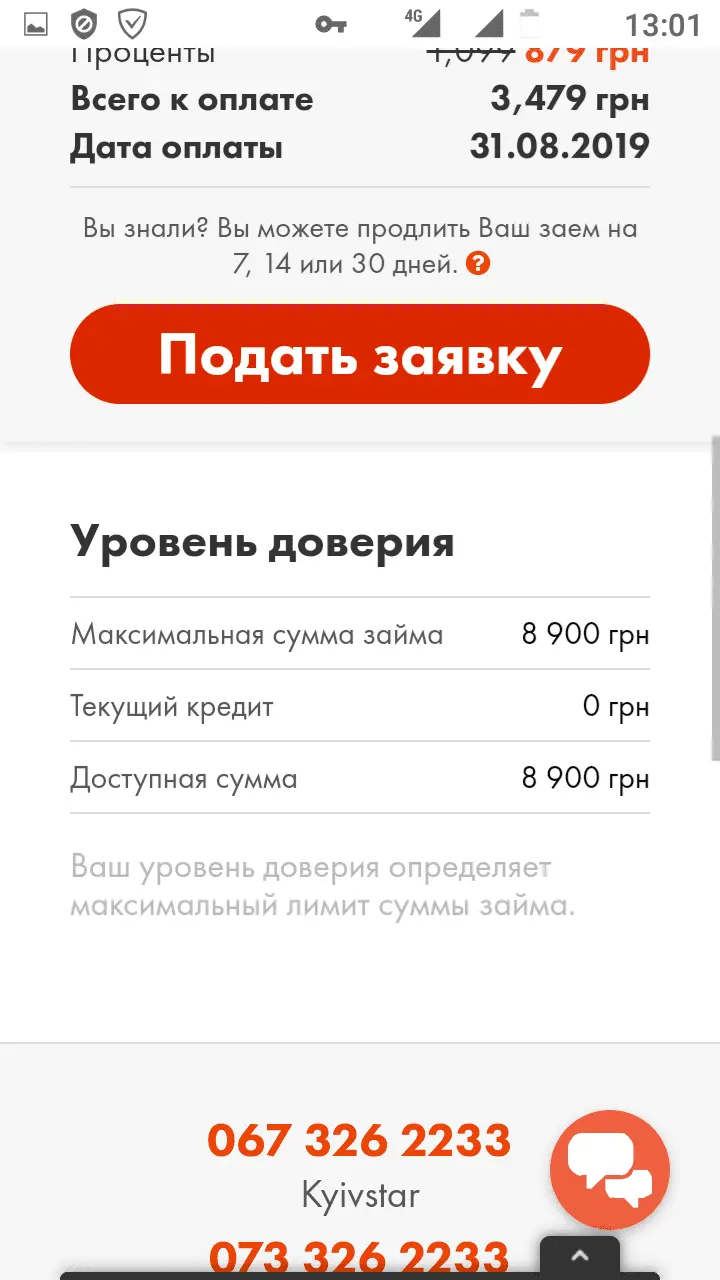Call the number 073 326 2233
Screen dimensions: 720x1280
(x=359, y=1256)
